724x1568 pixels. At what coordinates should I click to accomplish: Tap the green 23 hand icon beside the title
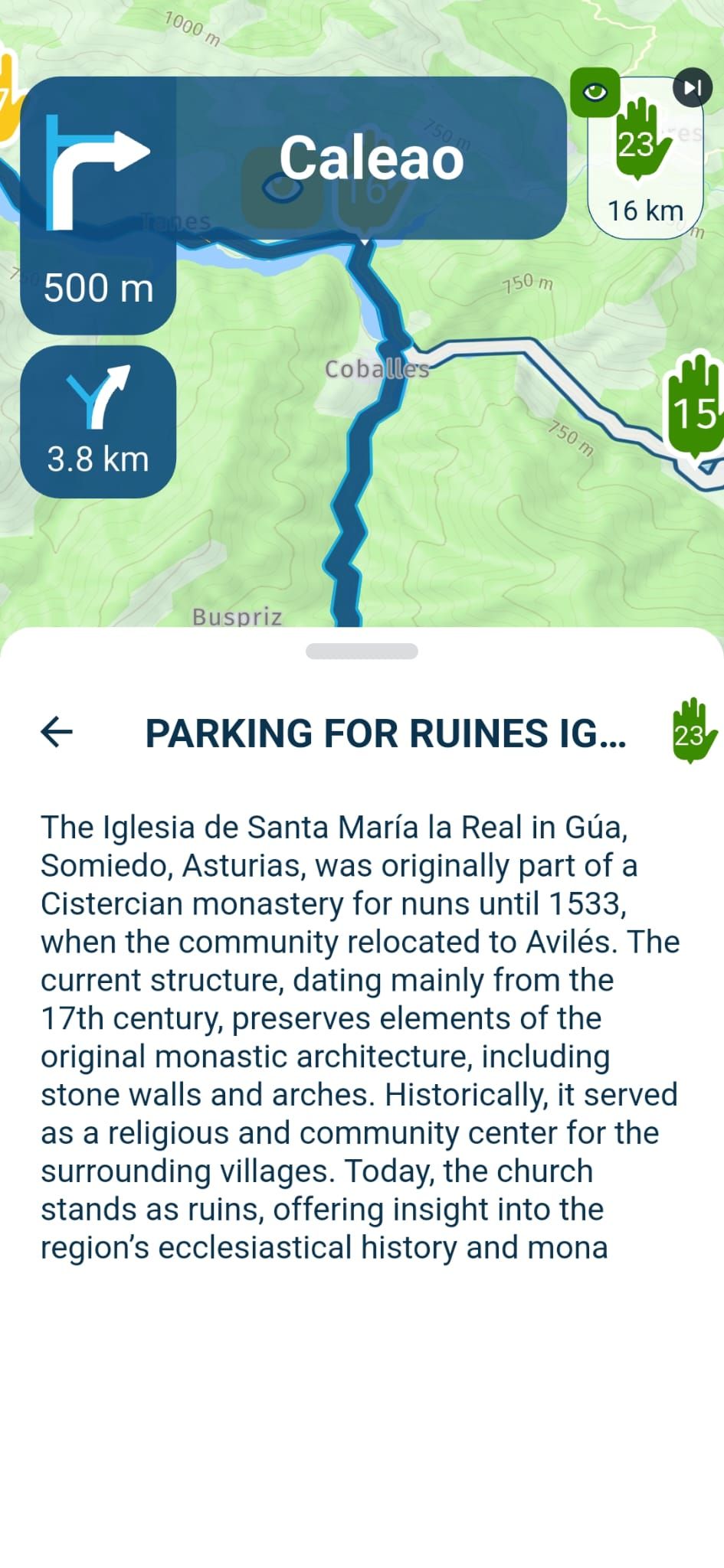(x=692, y=732)
